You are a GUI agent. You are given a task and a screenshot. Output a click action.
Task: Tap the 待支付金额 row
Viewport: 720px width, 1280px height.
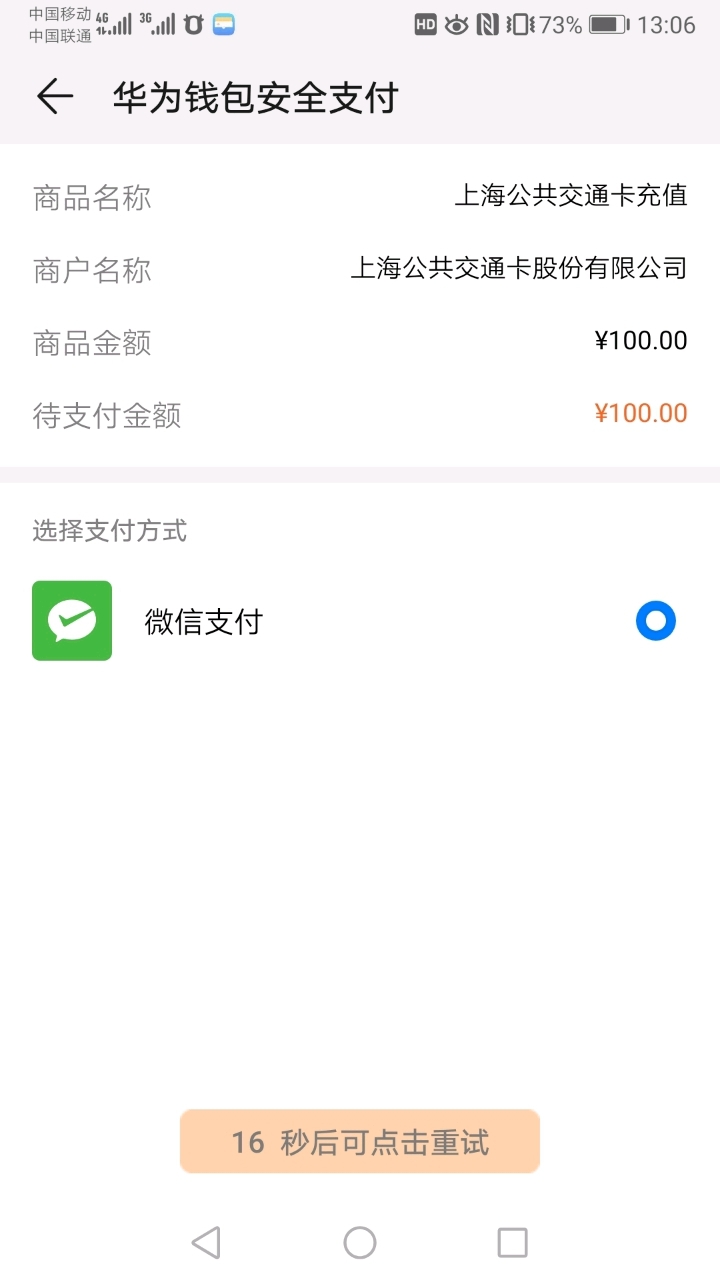[x=360, y=413]
